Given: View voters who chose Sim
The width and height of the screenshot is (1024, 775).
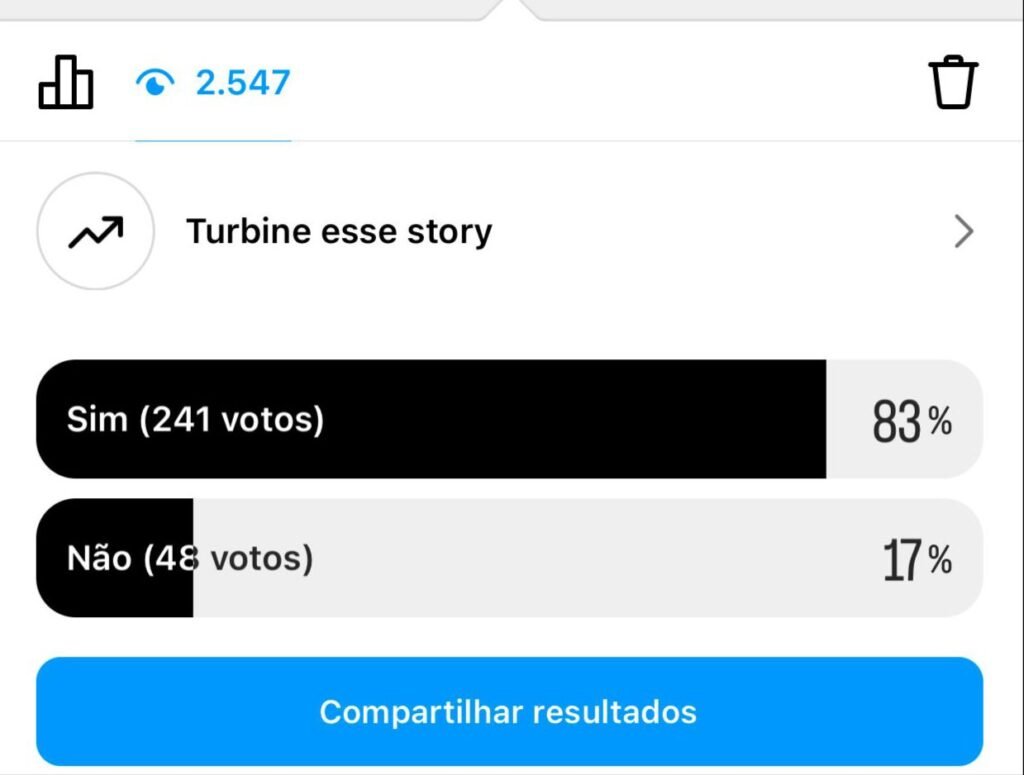Looking at the screenshot, I should 509,420.
